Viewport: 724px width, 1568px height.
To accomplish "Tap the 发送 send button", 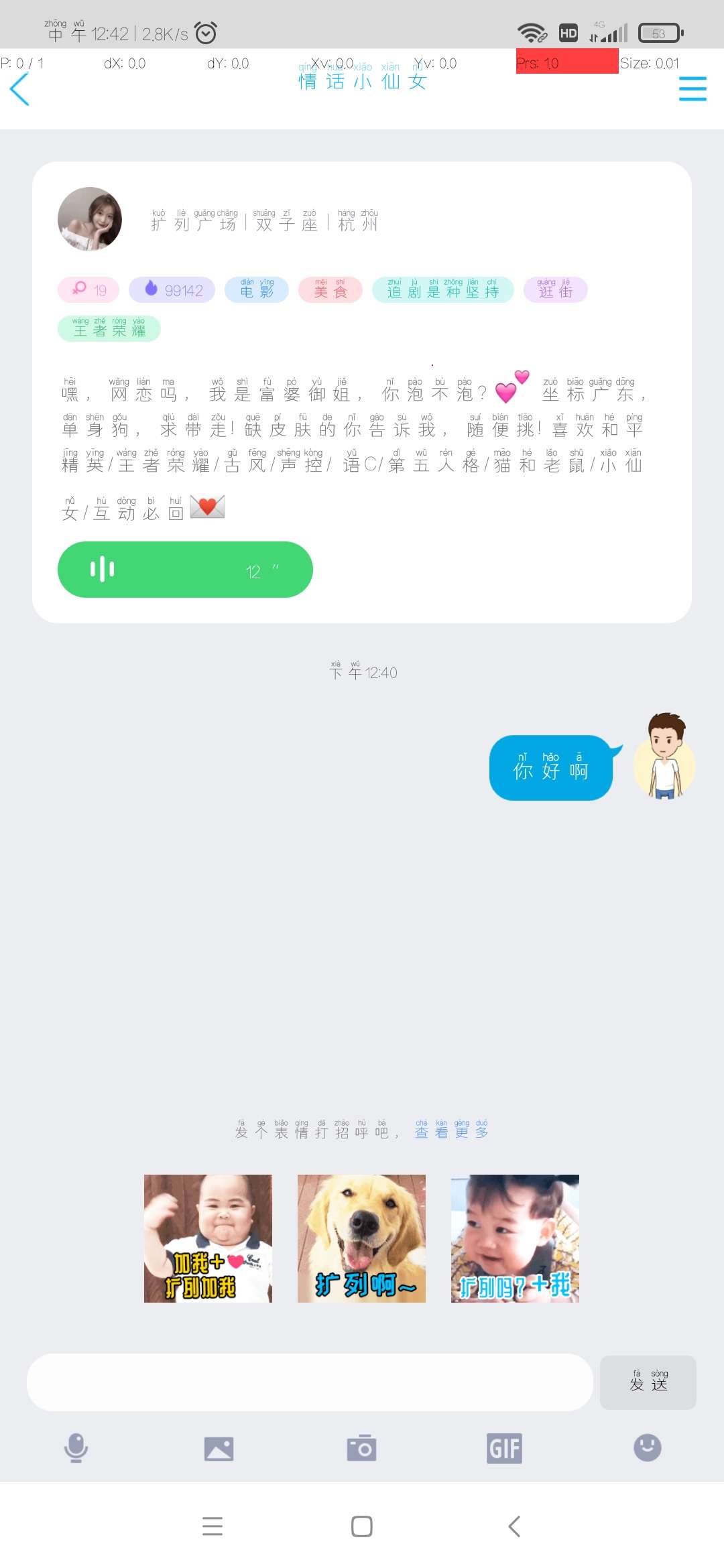I will click(x=648, y=1382).
